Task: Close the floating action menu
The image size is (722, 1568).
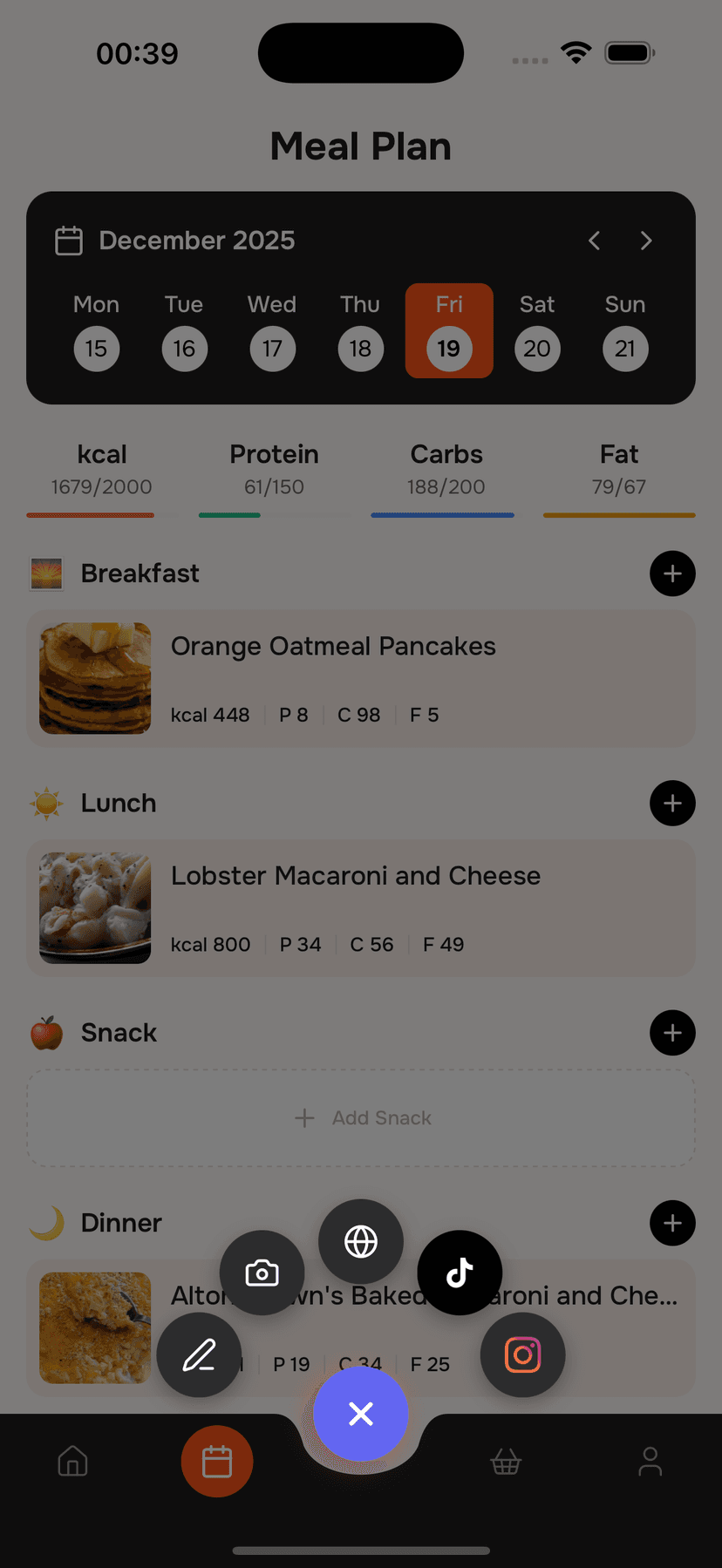Action: tap(360, 1414)
